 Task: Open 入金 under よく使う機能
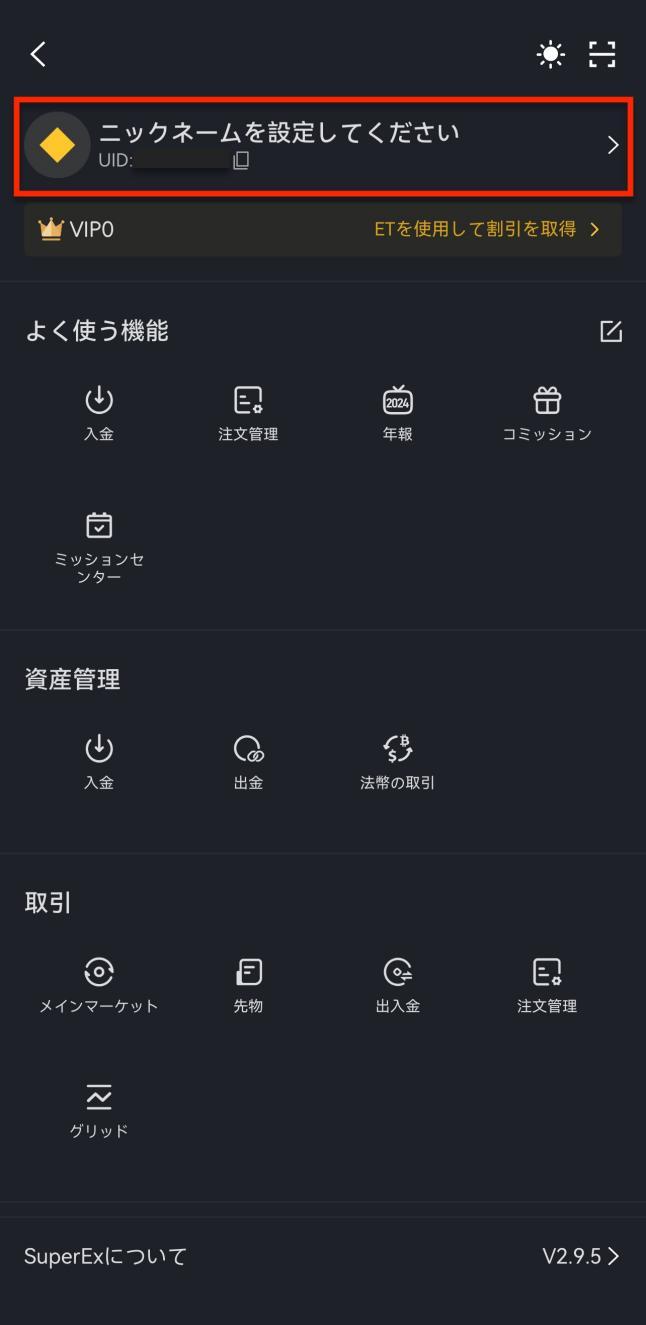pos(99,413)
